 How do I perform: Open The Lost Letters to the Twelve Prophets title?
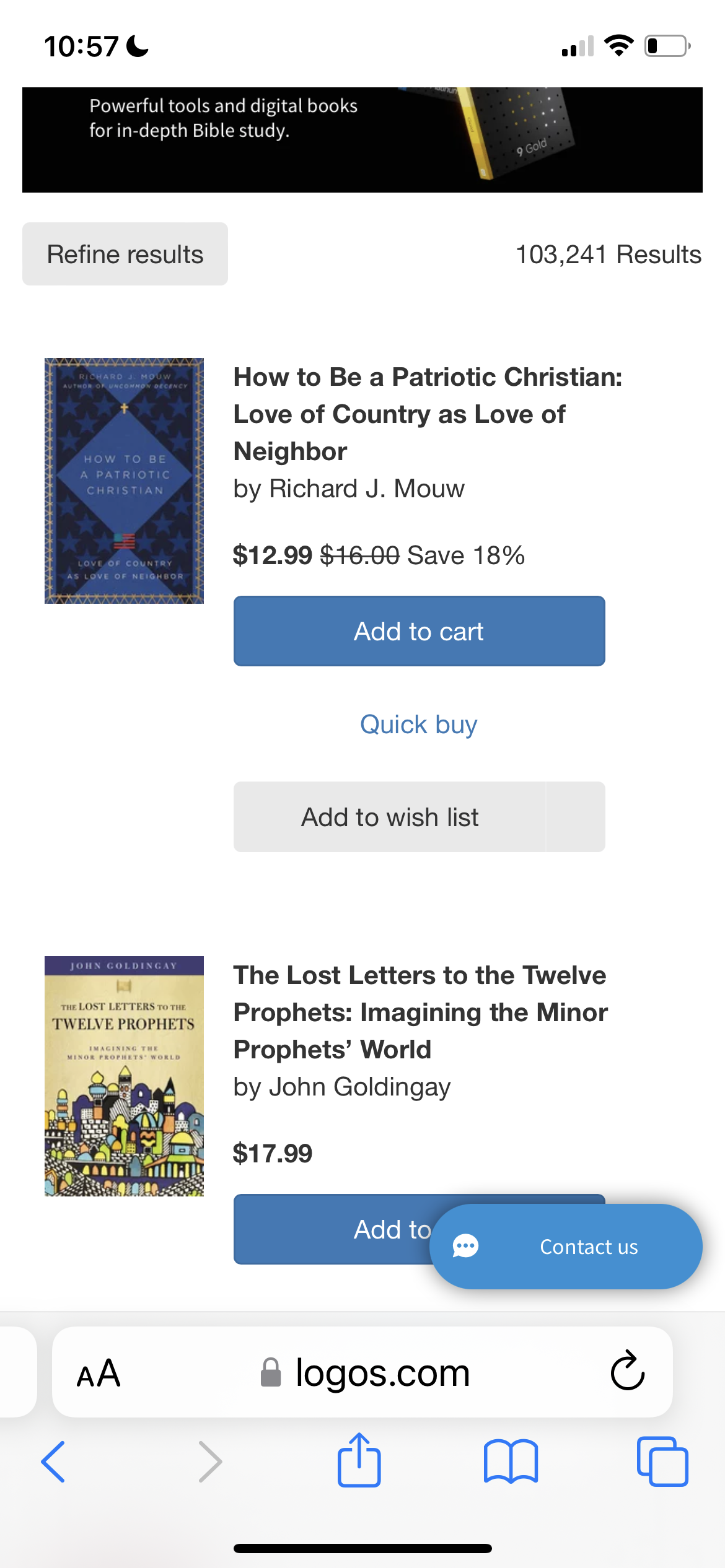[420, 1012]
